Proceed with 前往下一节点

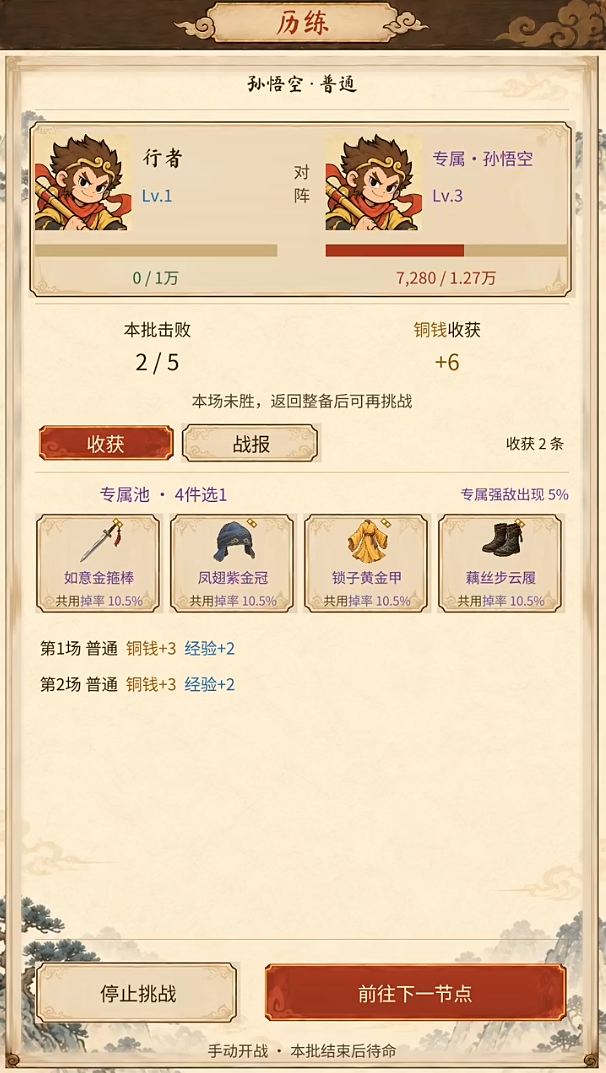[416, 993]
